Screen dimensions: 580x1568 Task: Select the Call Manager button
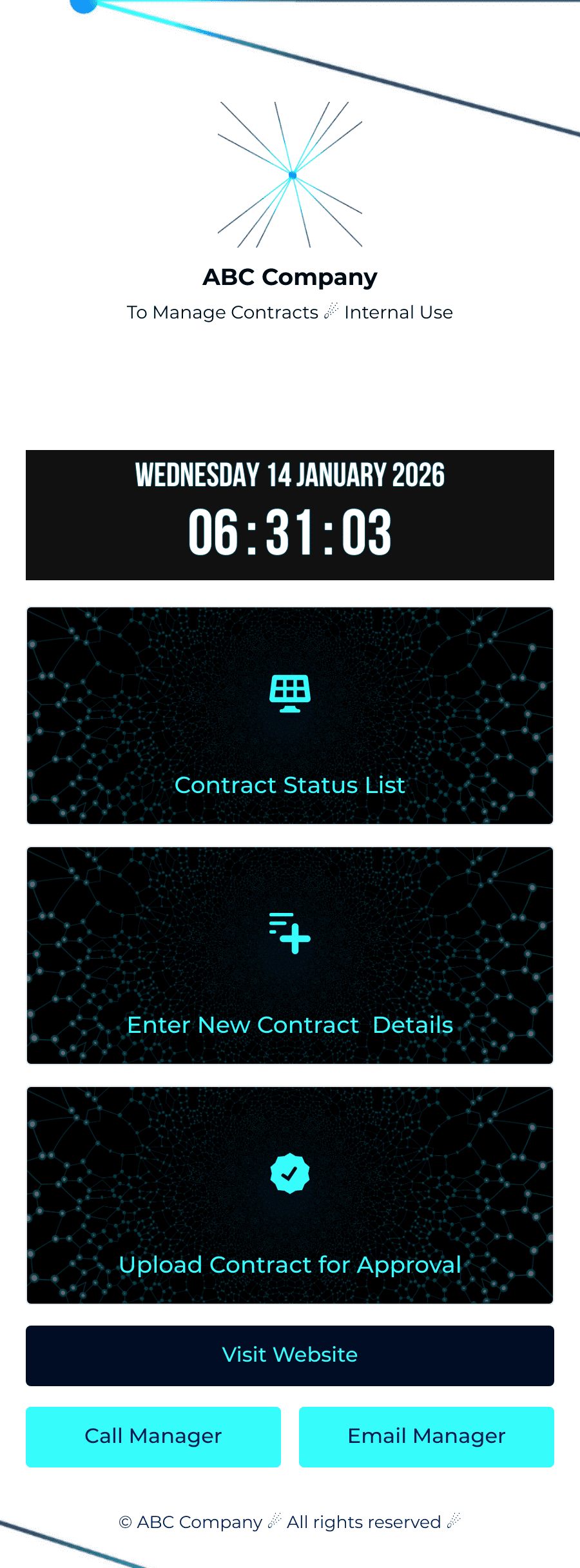pyautogui.click(x=153, y=1436)
